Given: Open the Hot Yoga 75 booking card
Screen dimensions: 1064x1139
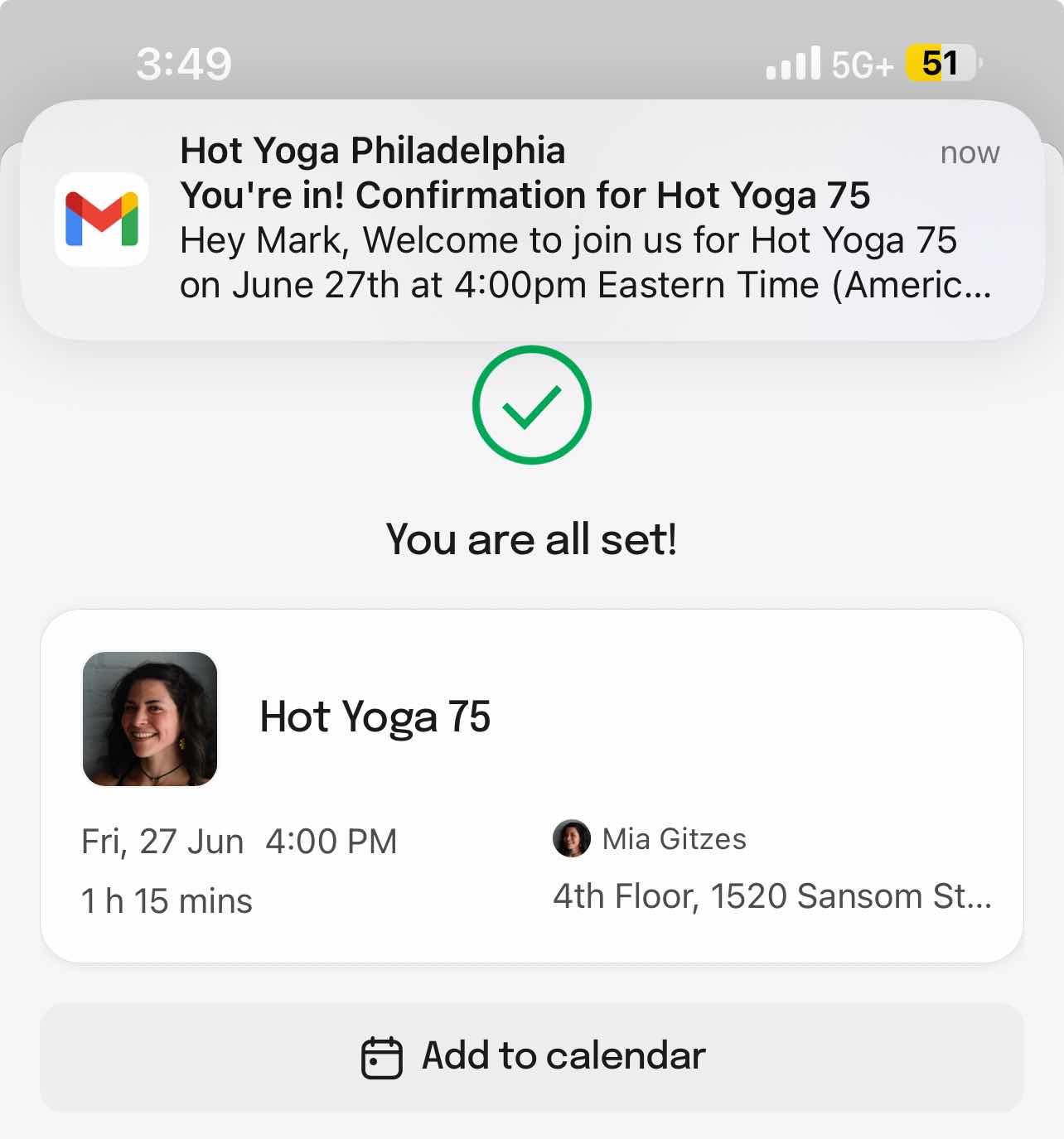Looking at the screenshot, I should (532, 785).
